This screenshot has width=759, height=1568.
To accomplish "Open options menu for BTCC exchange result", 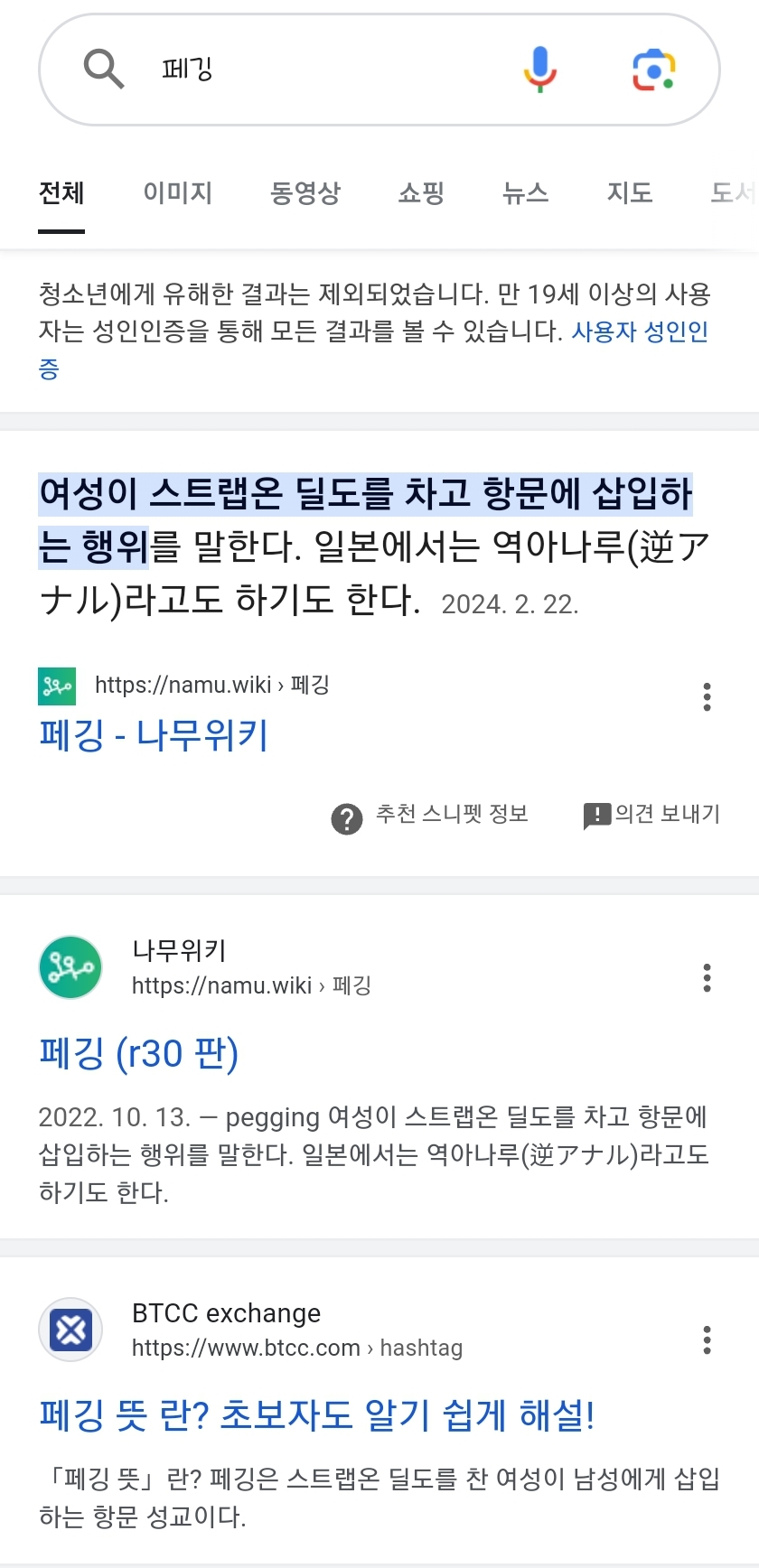I will [707, 1339].
